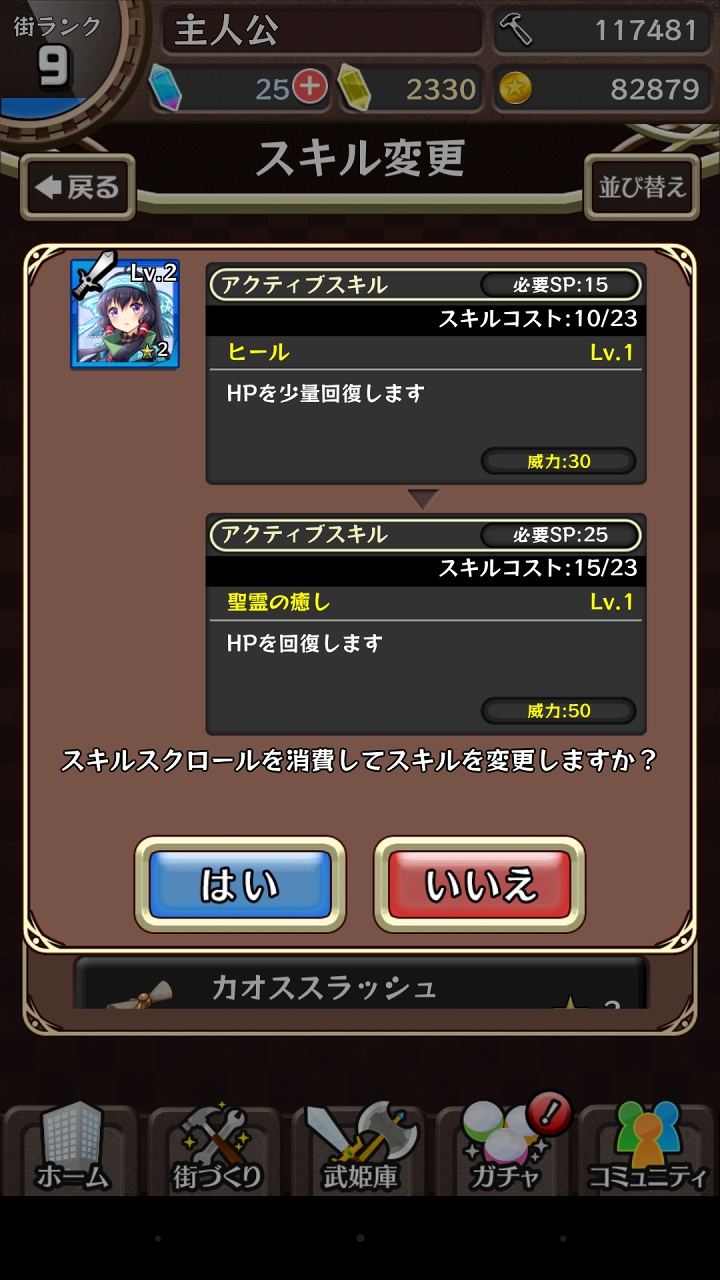The width and height of the screenshot is (720, 1280).
Task: Go back with the 戻る button
Action: pyautogui.click(x=77, y=187)
